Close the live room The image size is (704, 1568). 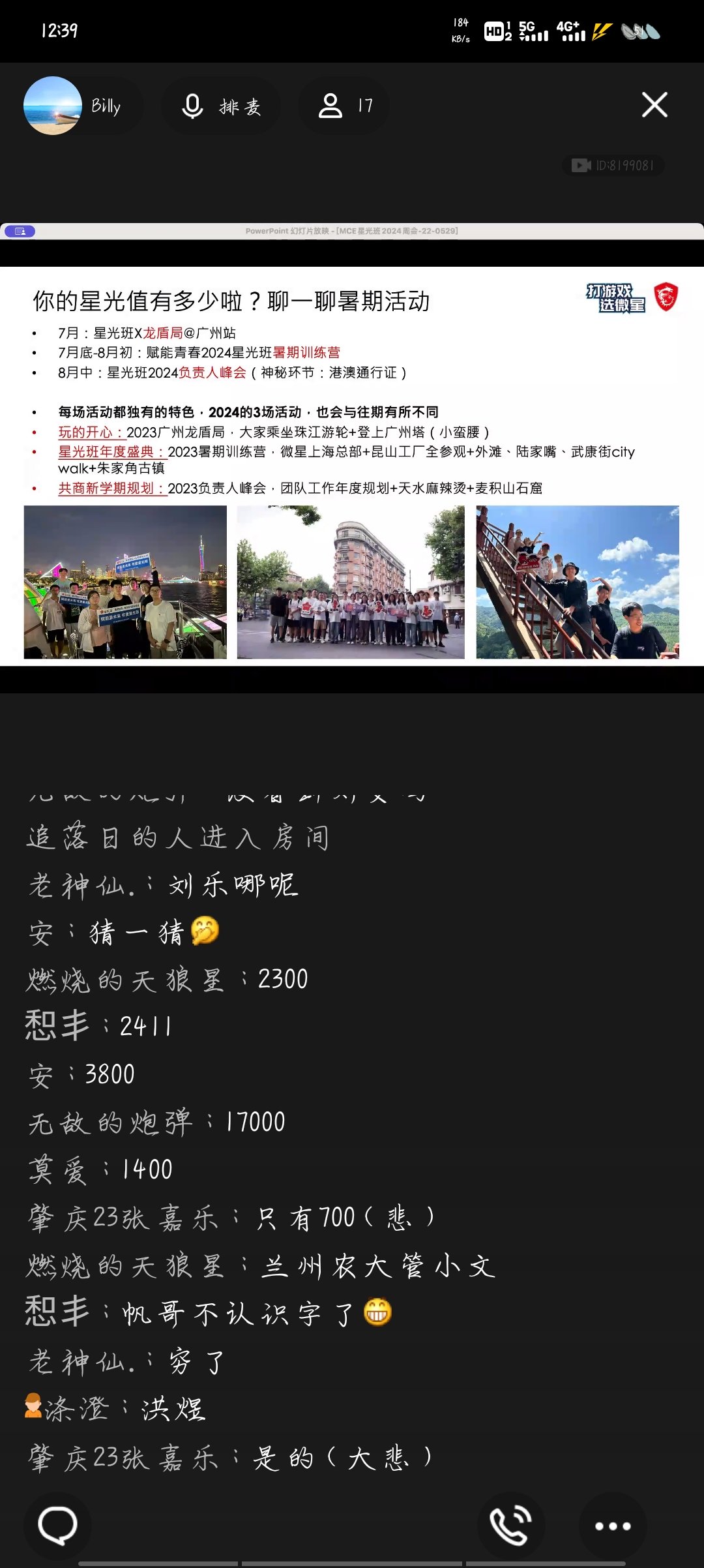[x=654, y=105]
